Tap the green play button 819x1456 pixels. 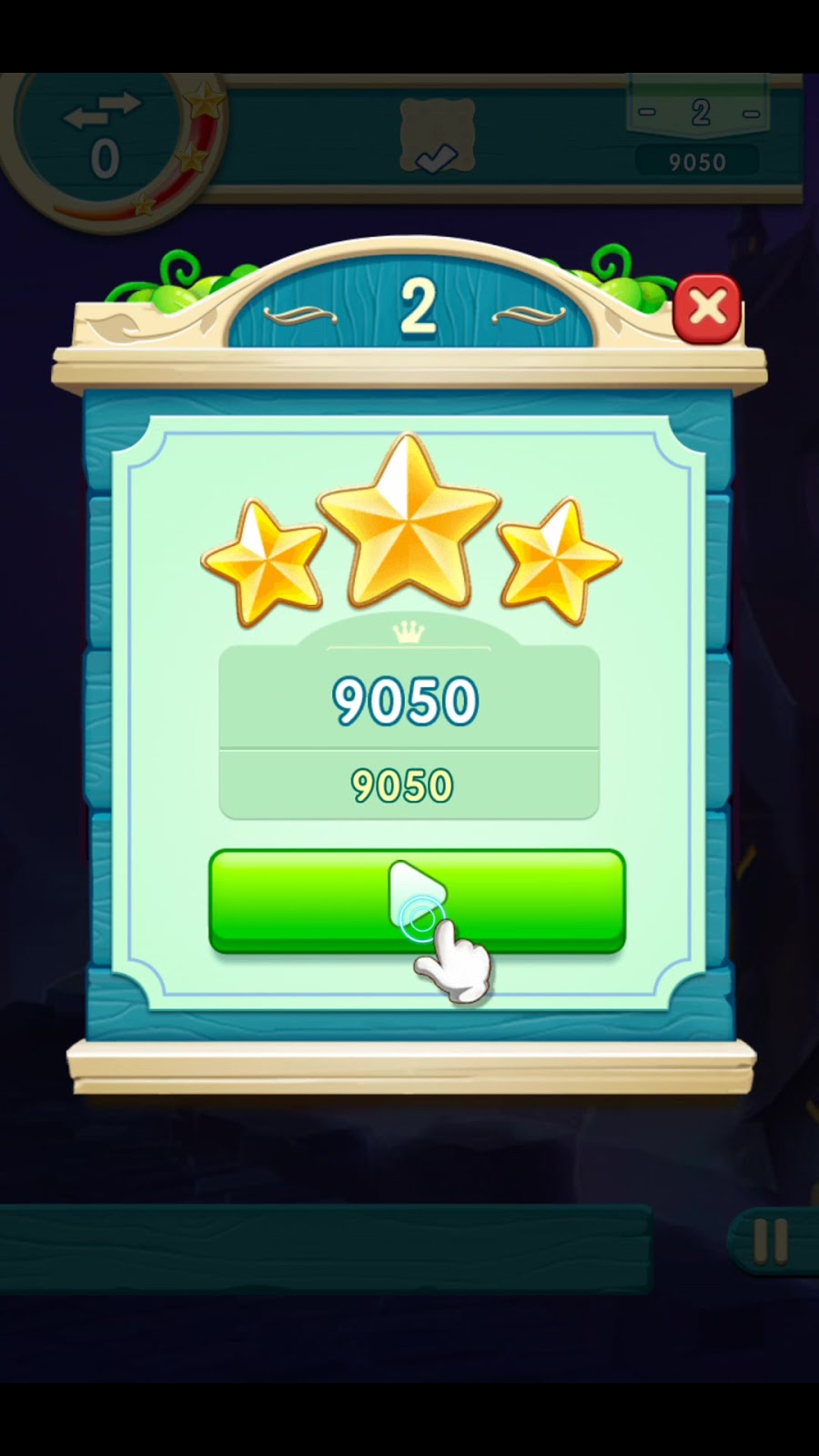(x=417, y=901)
